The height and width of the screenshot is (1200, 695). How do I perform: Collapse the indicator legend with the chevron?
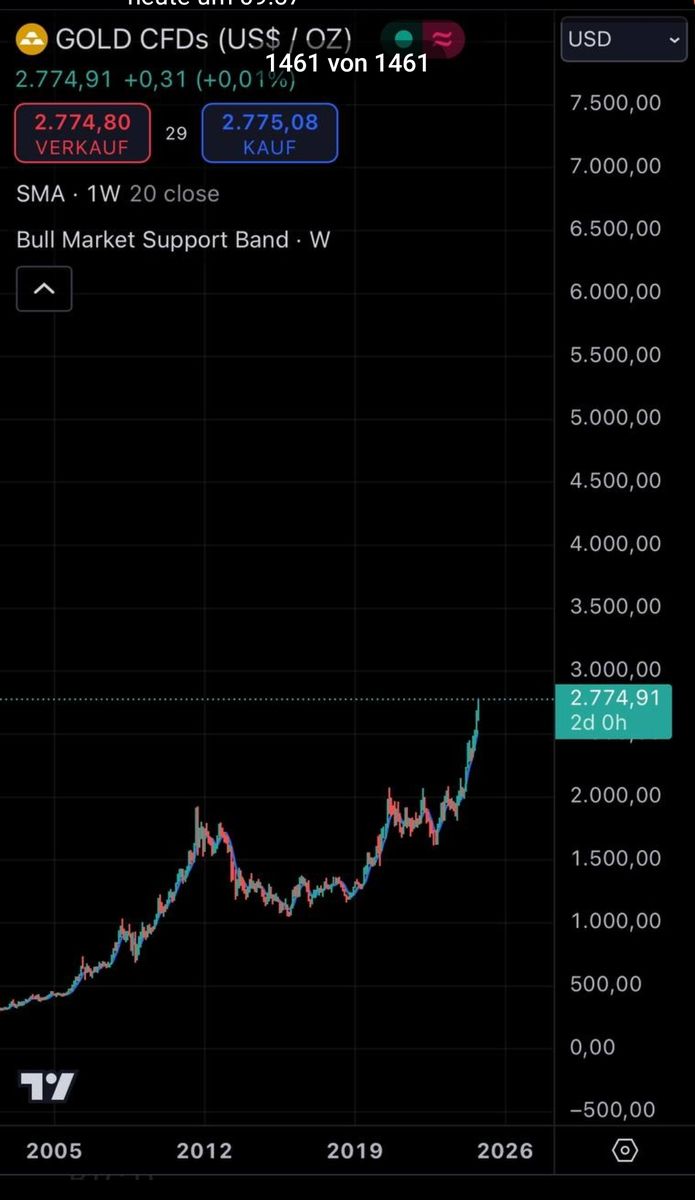[x=44, y=290]
